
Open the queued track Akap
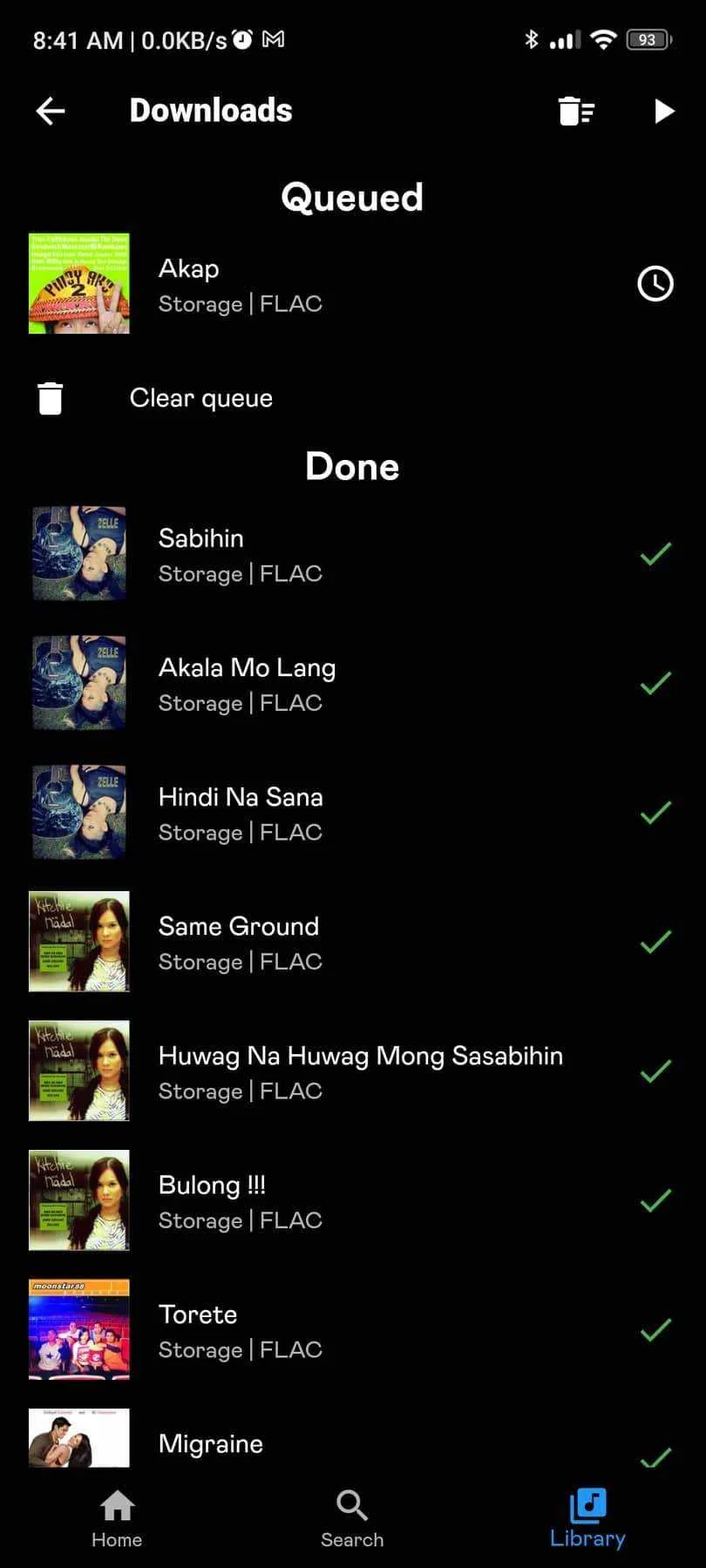[353, 284]
